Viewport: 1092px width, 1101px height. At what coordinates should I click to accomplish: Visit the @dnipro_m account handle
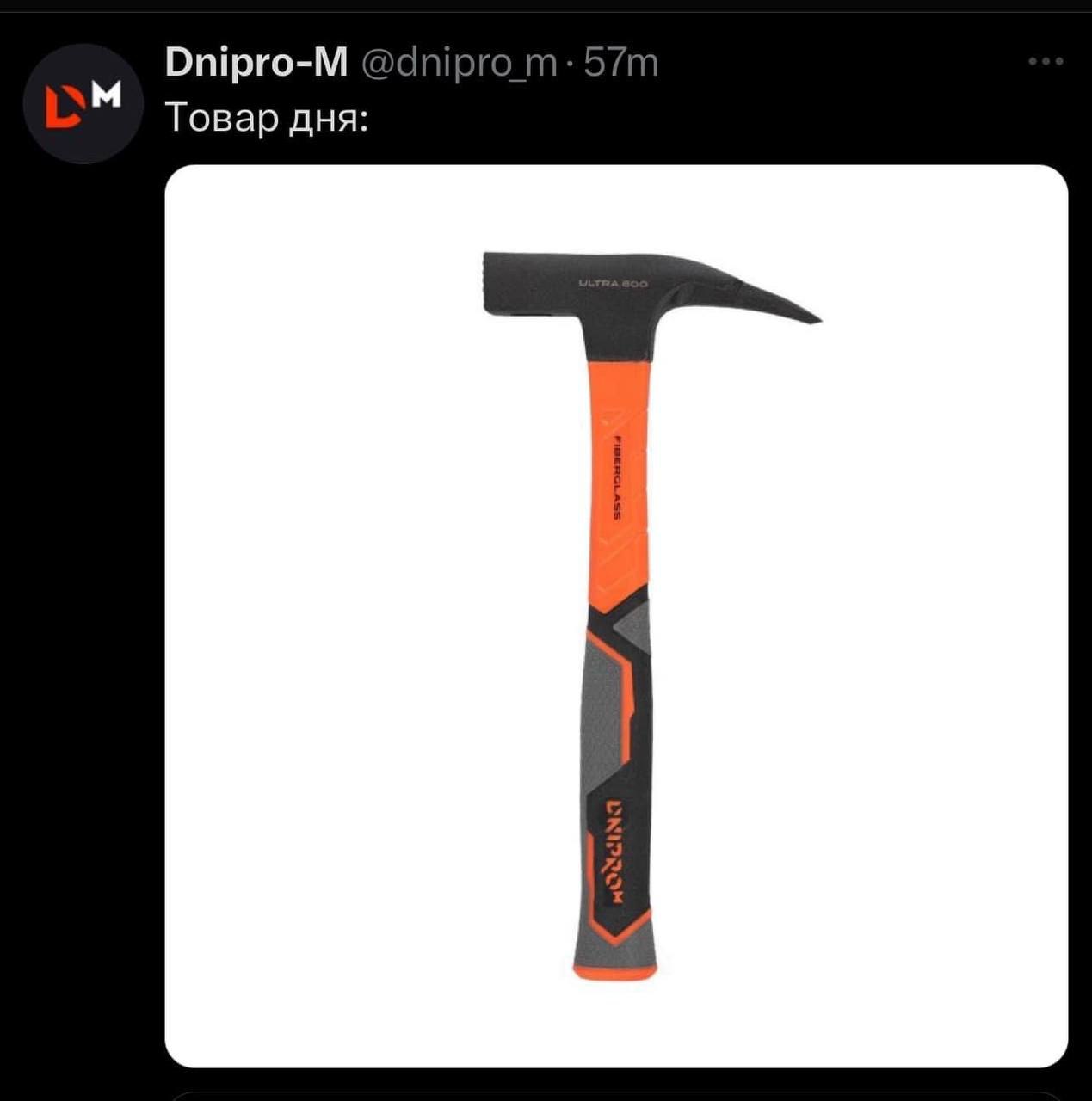(459, 63)
